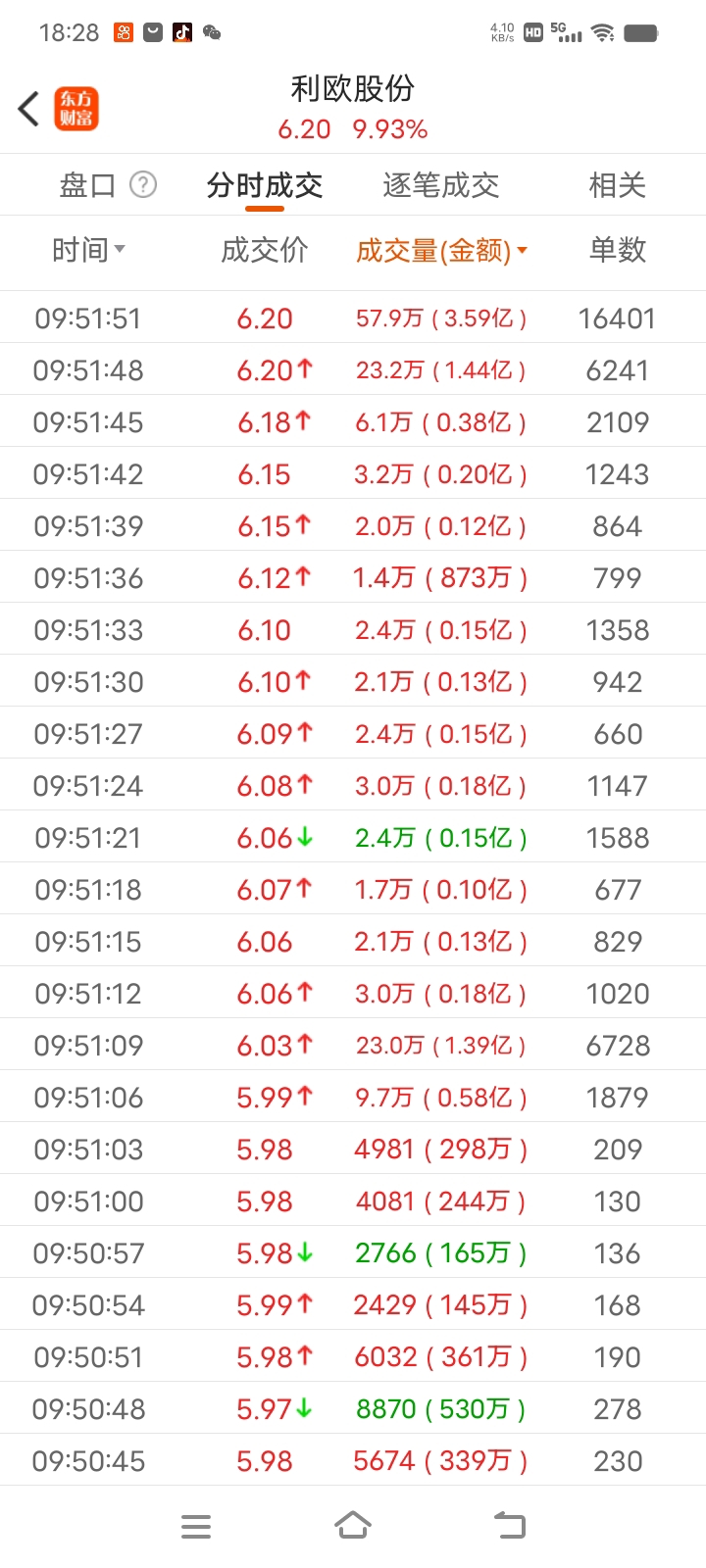
Task: Open the 相关 tab
Action: click(x=617, y=185)
